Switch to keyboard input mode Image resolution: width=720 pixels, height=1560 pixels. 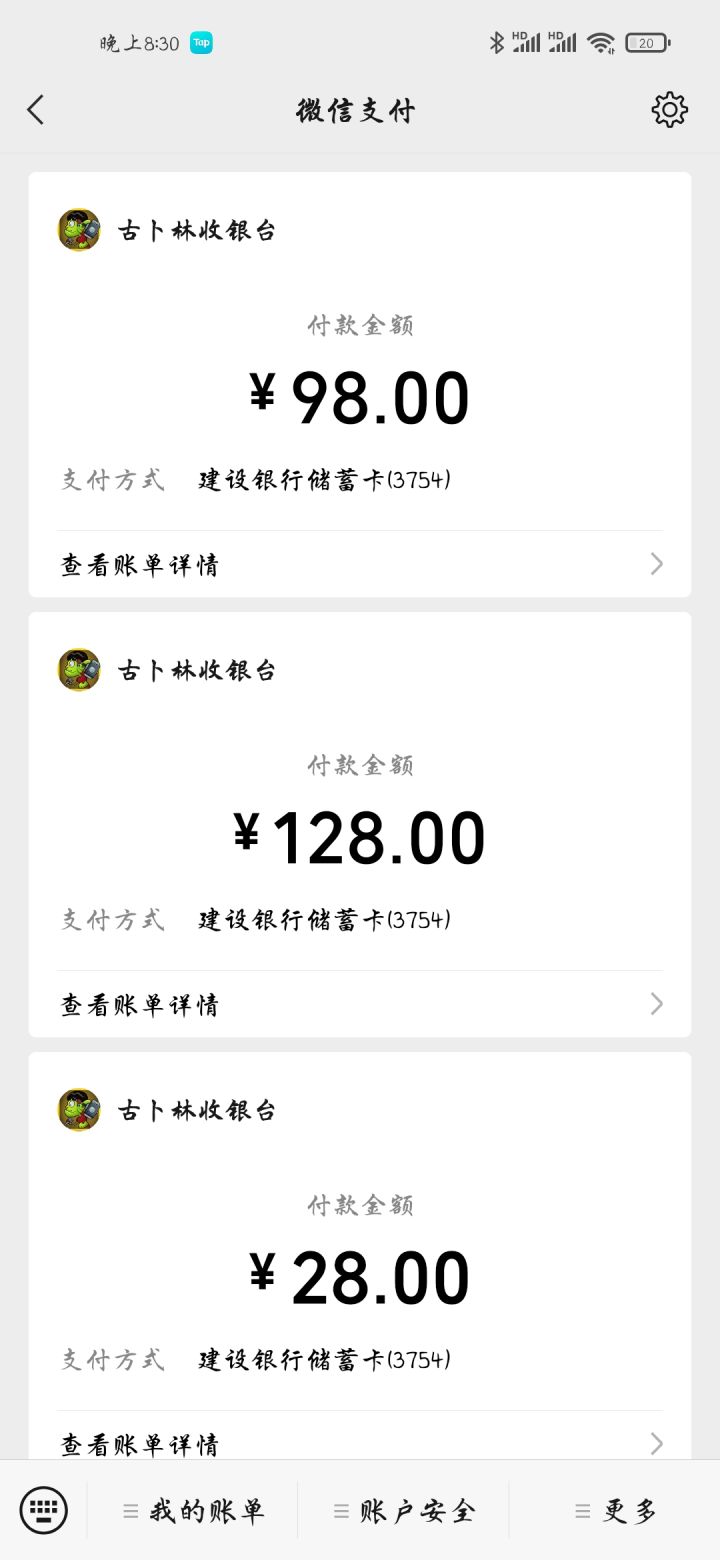(x=44, y=1510)
